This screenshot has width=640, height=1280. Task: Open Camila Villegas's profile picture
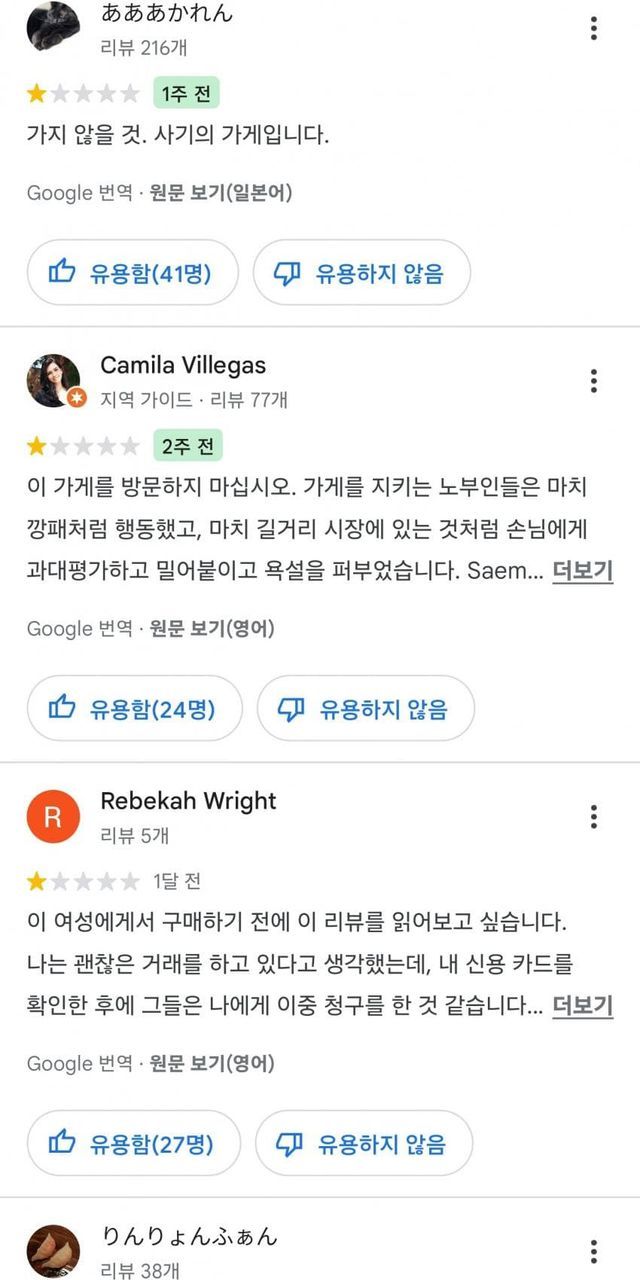point(54,381)
